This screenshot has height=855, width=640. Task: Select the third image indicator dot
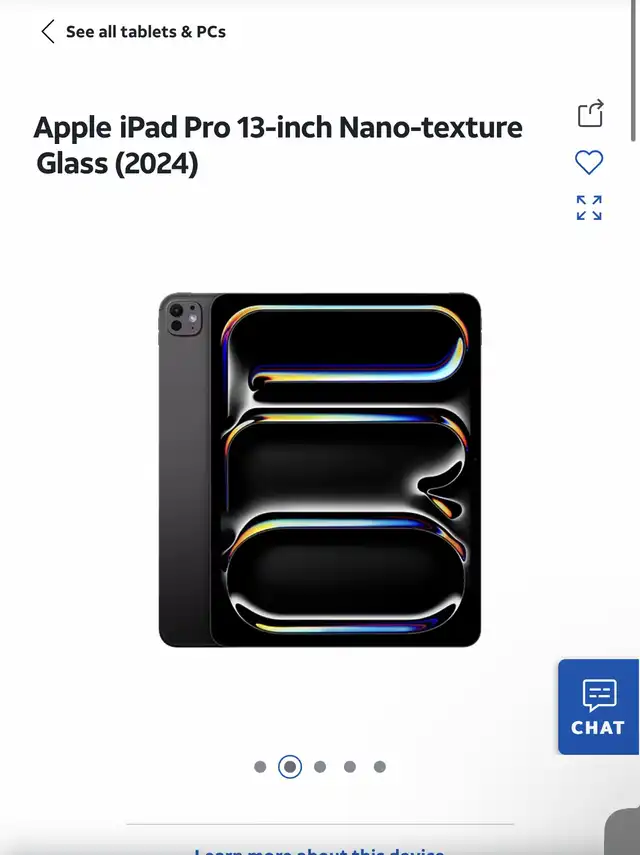coord(320,767)
